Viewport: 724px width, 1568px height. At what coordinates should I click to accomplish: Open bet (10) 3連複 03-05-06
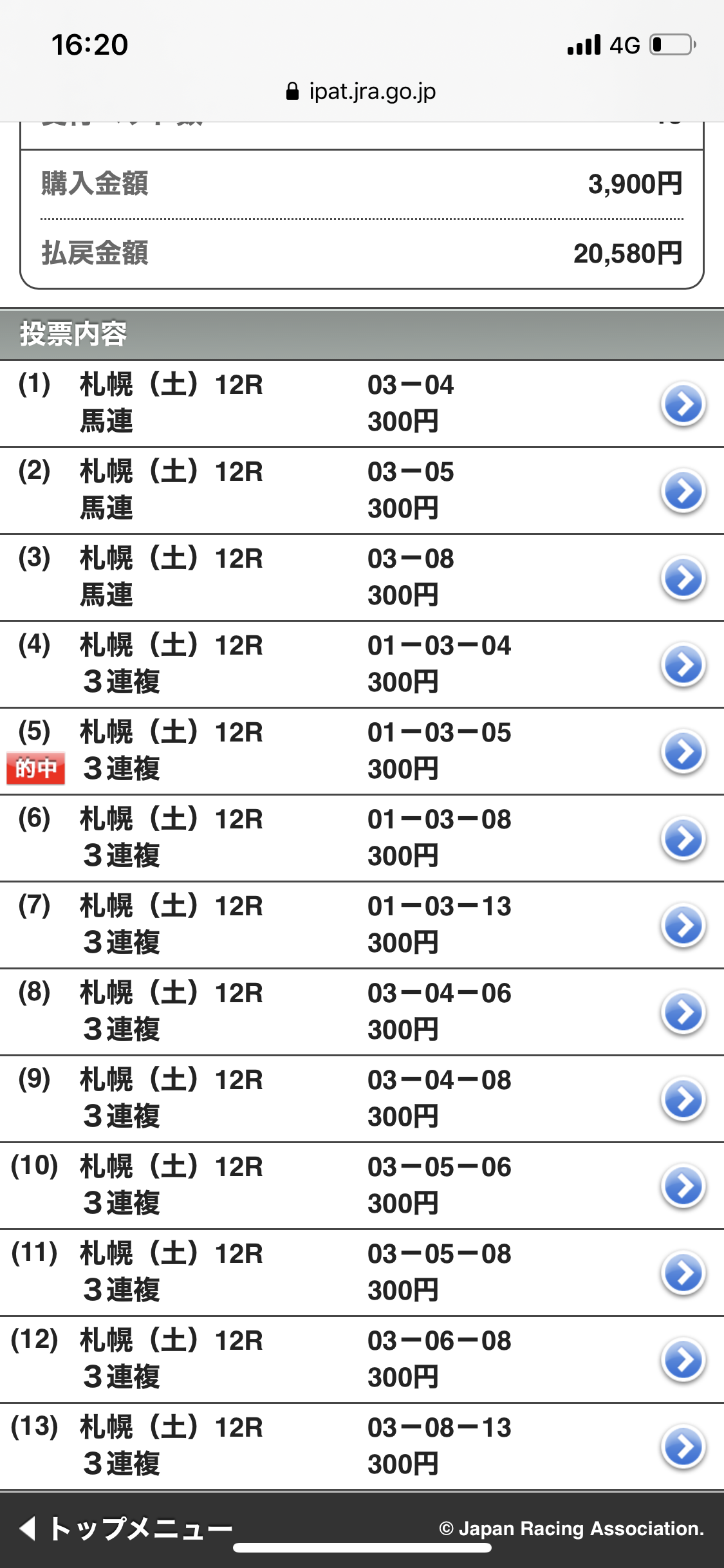click(x=683, y=1186)
